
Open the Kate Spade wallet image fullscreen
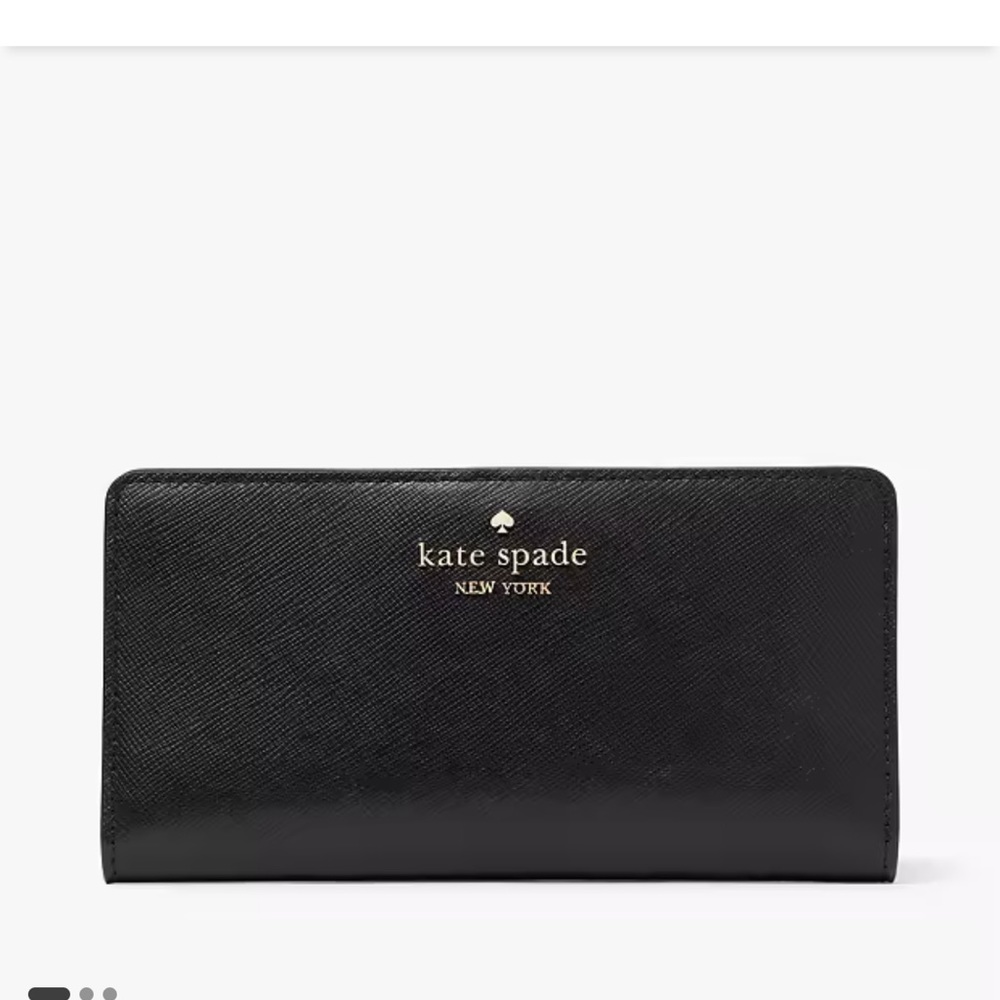[499, 675]
